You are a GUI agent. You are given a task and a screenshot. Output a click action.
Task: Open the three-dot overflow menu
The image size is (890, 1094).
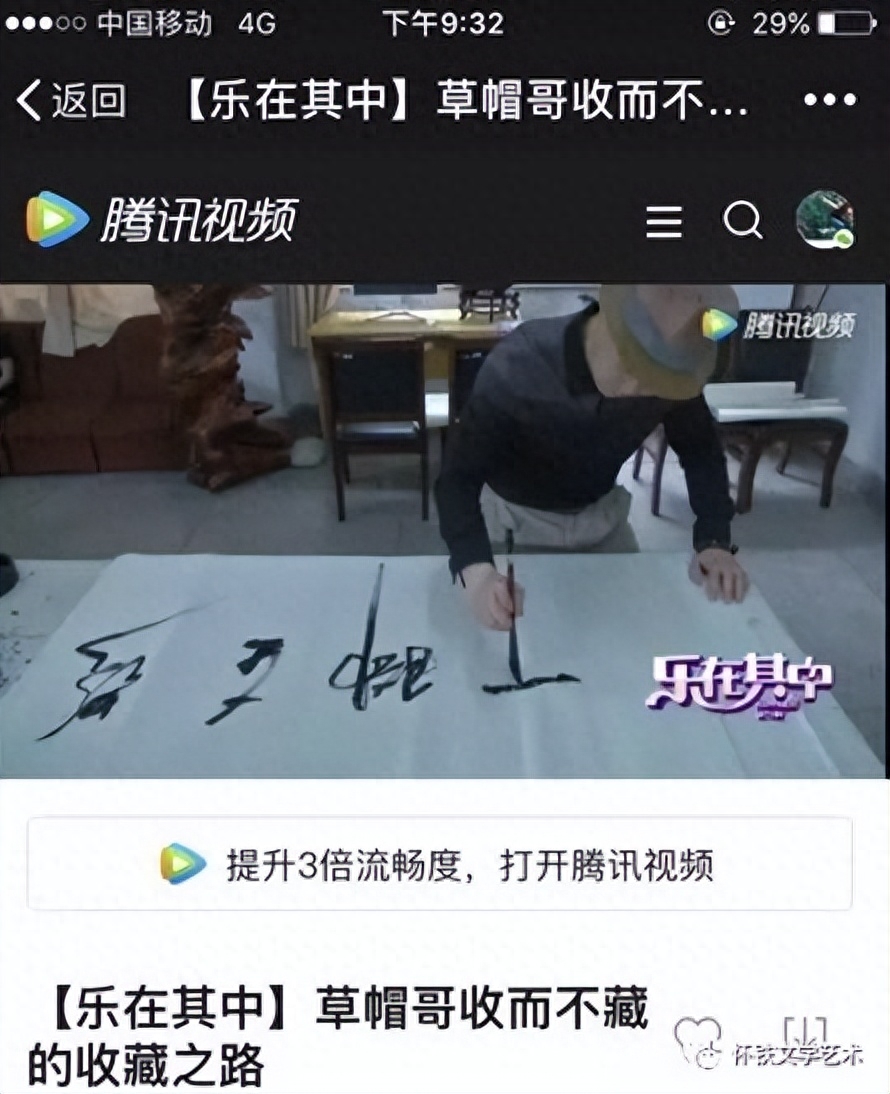(x=829, y=100)
